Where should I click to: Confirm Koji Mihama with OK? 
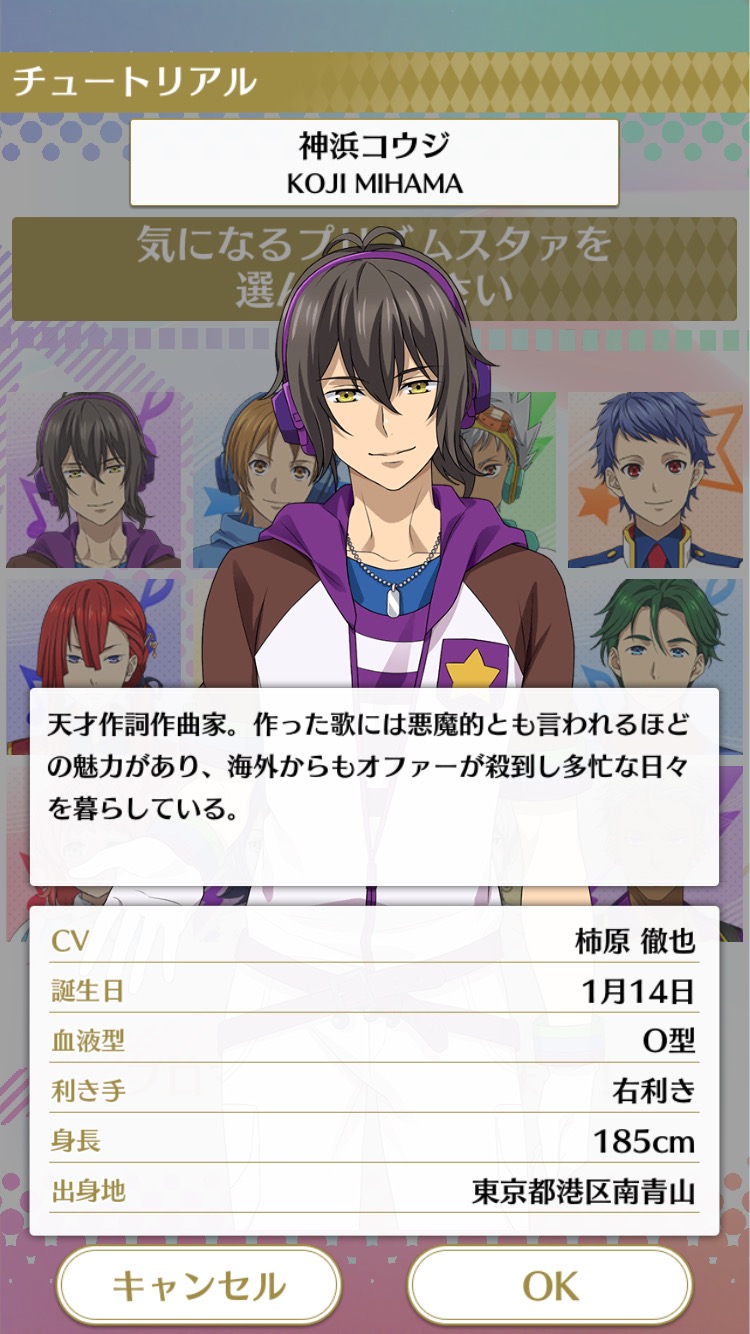550,1285
